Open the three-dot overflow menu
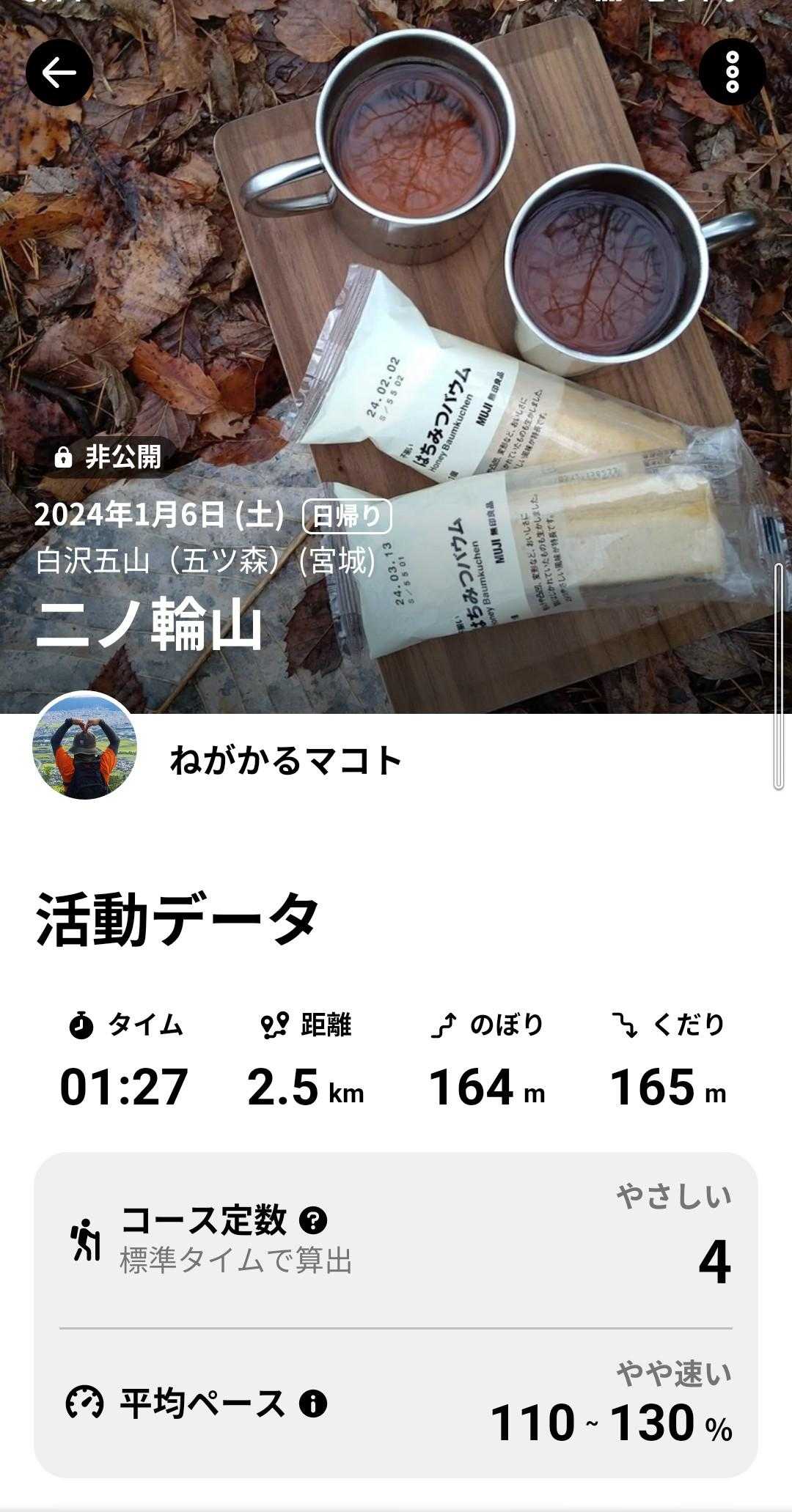The image size is (792, 1512). click(732, 73)
